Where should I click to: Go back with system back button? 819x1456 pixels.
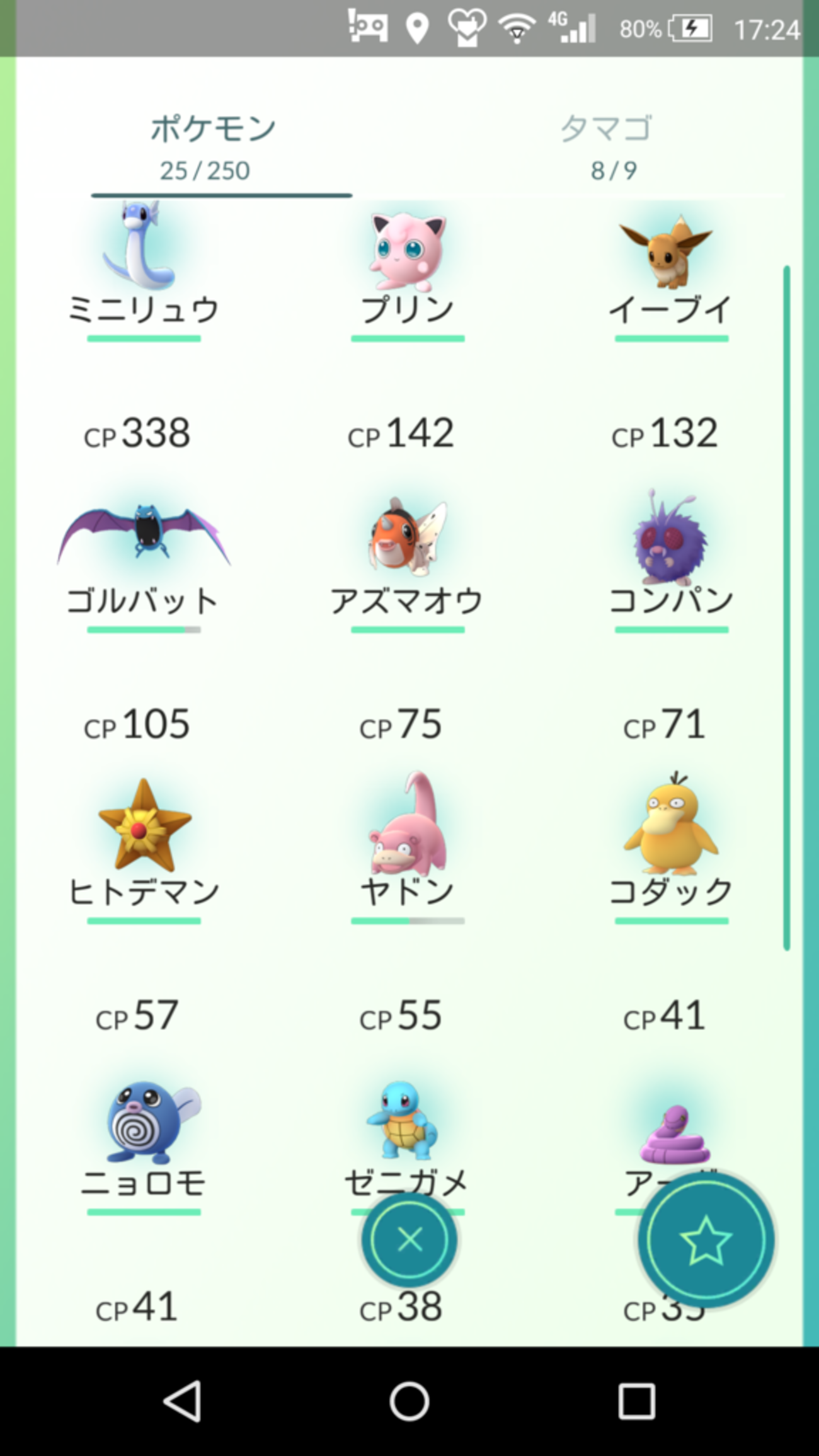pos(183,1402)
